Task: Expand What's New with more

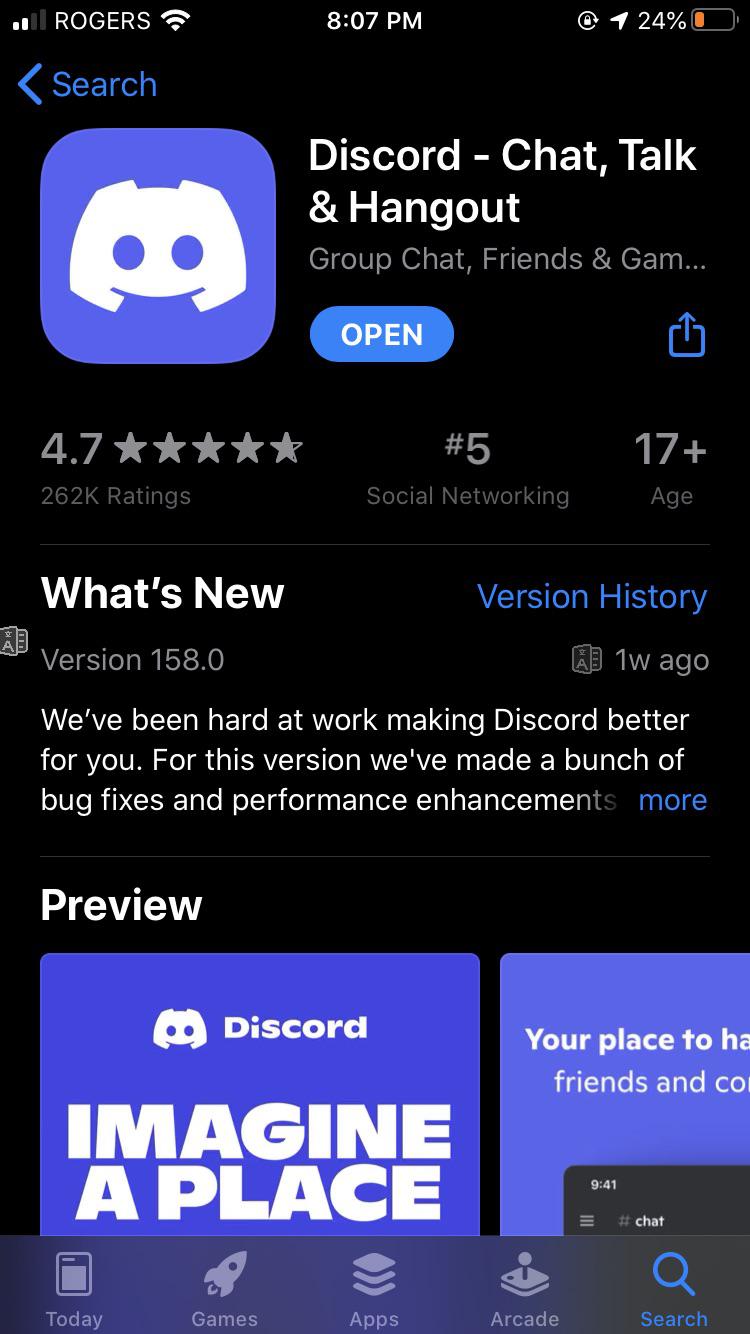Action: pos(672,800)
